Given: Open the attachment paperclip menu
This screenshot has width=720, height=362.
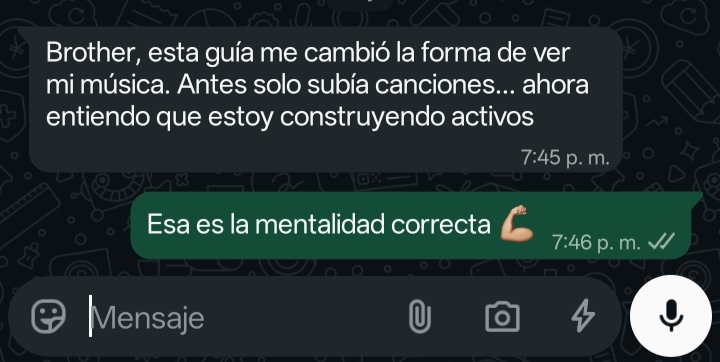Looking at the screenshot, I should pyautogui.click(x=420, y=317).
